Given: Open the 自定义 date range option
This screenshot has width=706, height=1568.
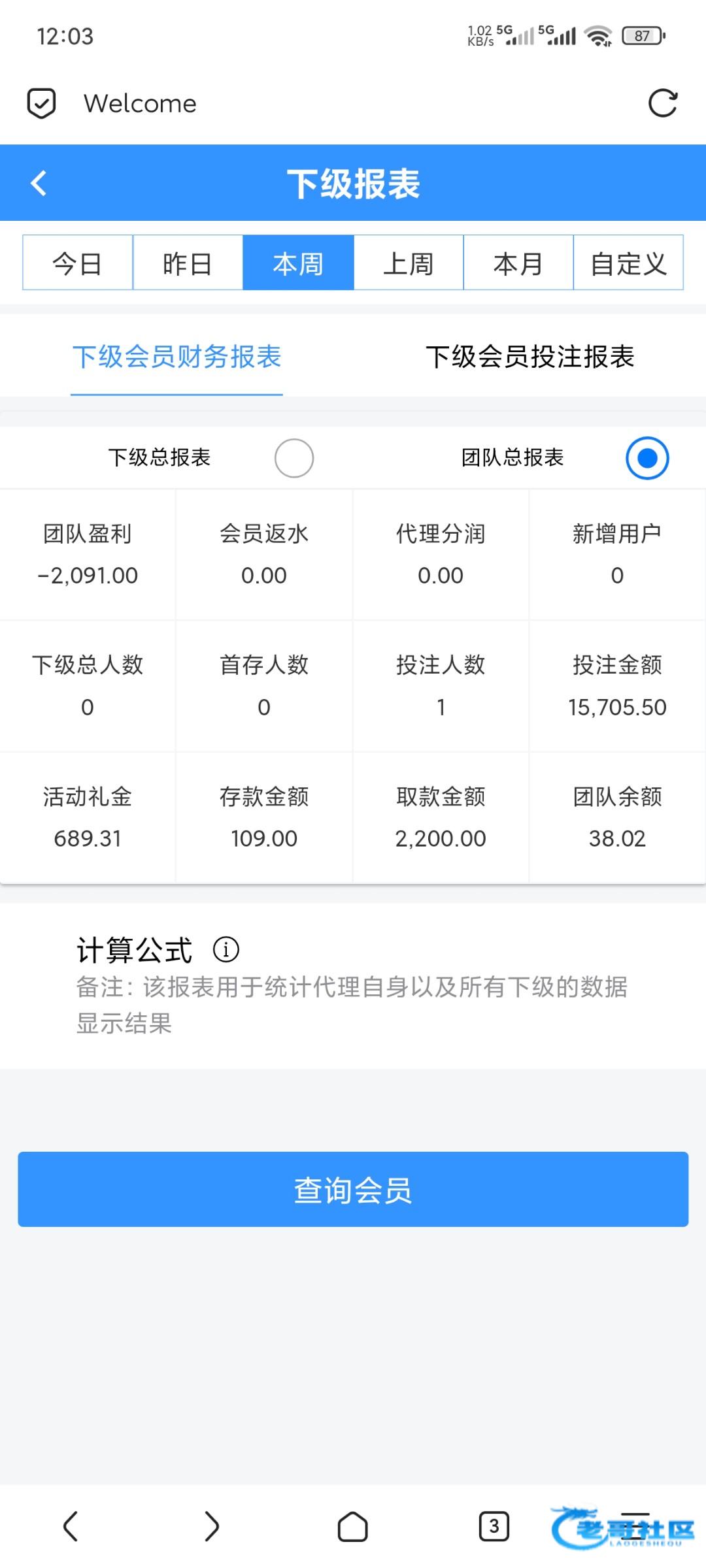Looking at the screenshot, I should click(x=628, y=263).
